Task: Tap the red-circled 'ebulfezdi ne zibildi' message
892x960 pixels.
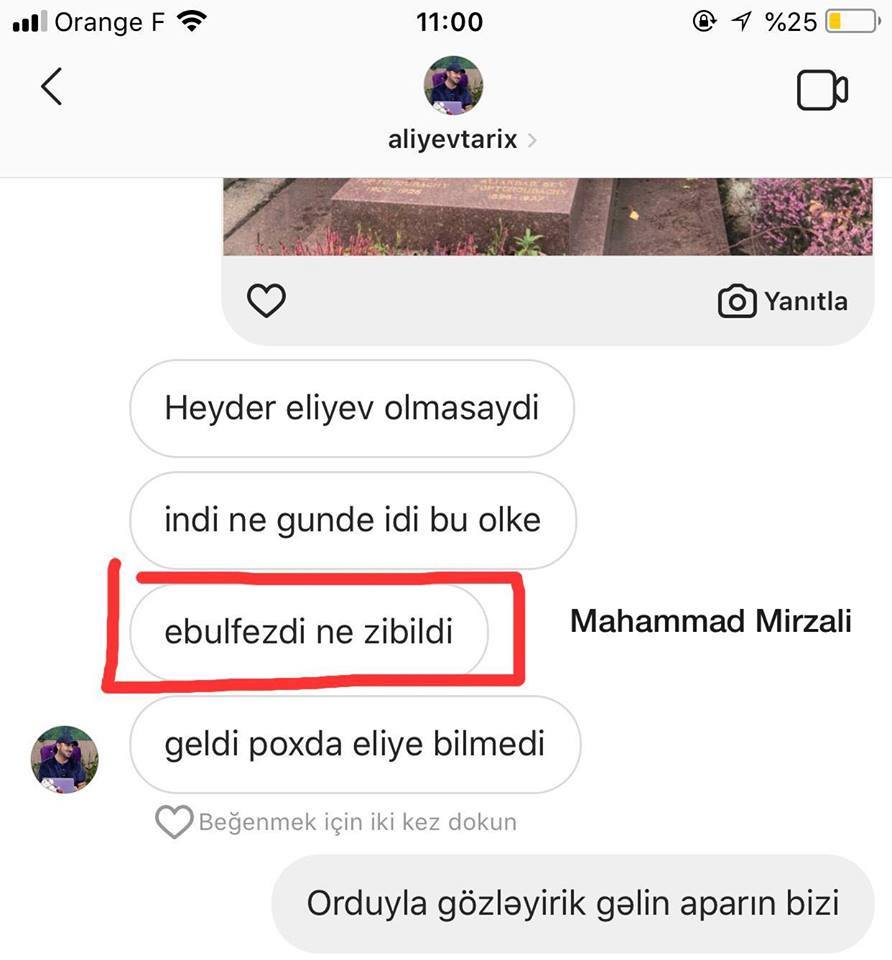Action: pyautogui.click(x=308, y=632)
